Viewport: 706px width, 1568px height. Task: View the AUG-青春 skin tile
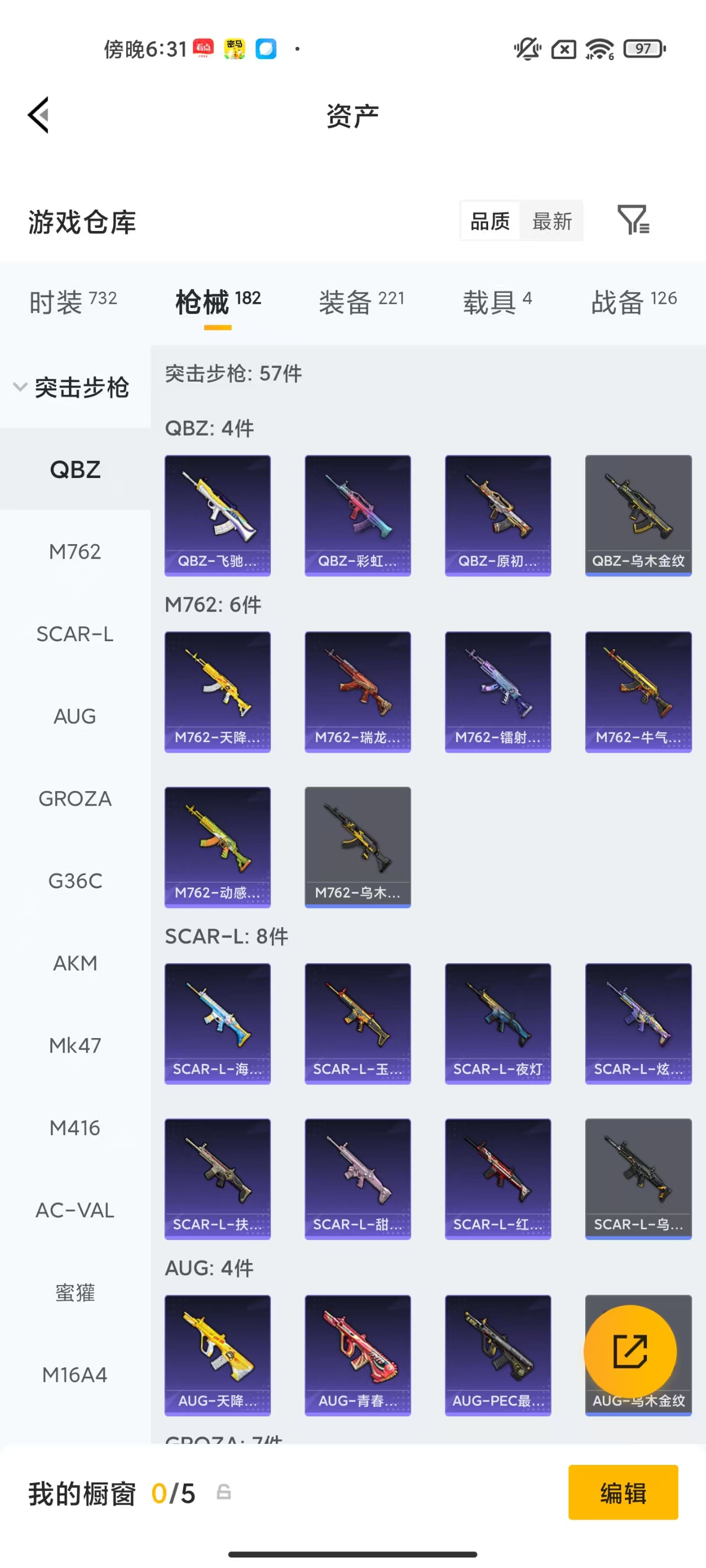tap(357, 1355)
